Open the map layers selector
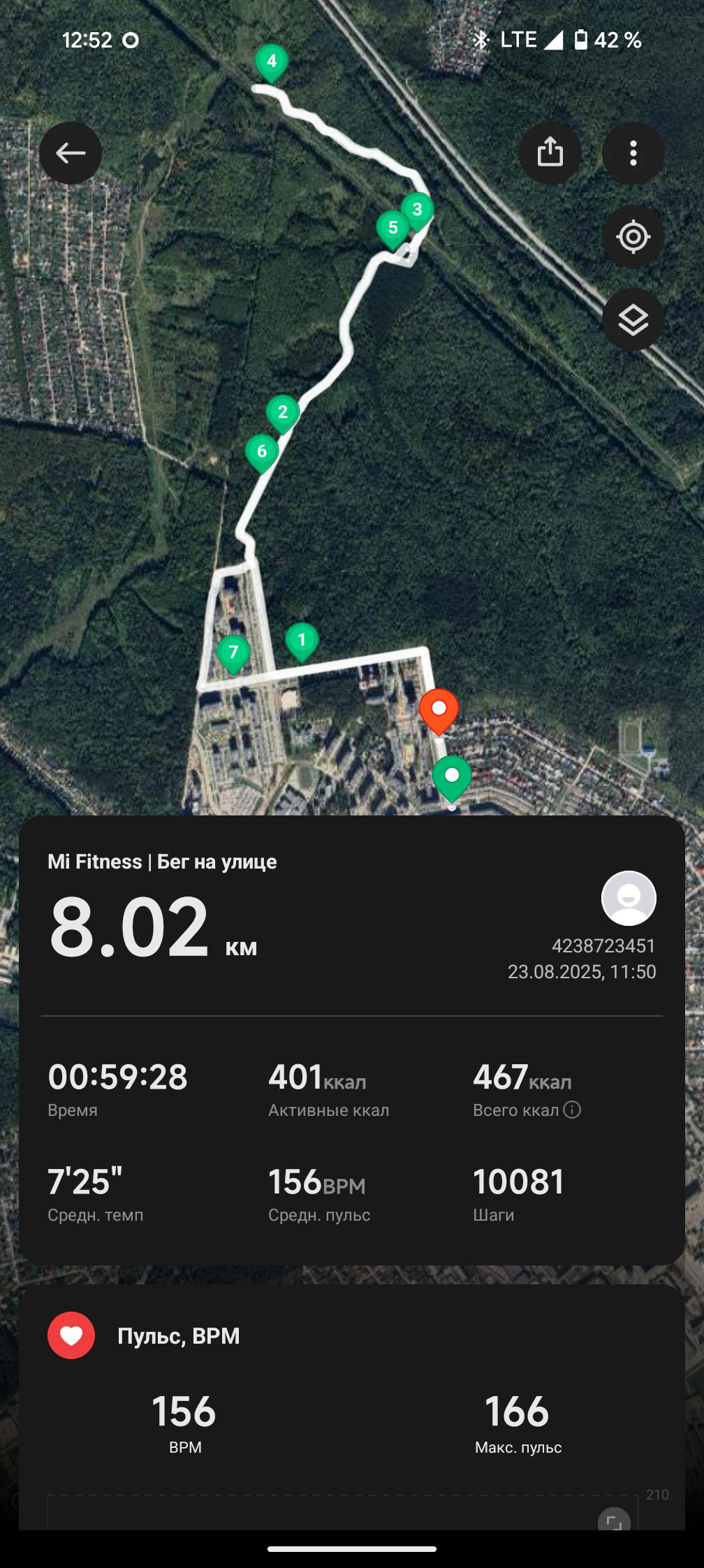Viewport: 704px width, 1568px height. click(633, 320)
